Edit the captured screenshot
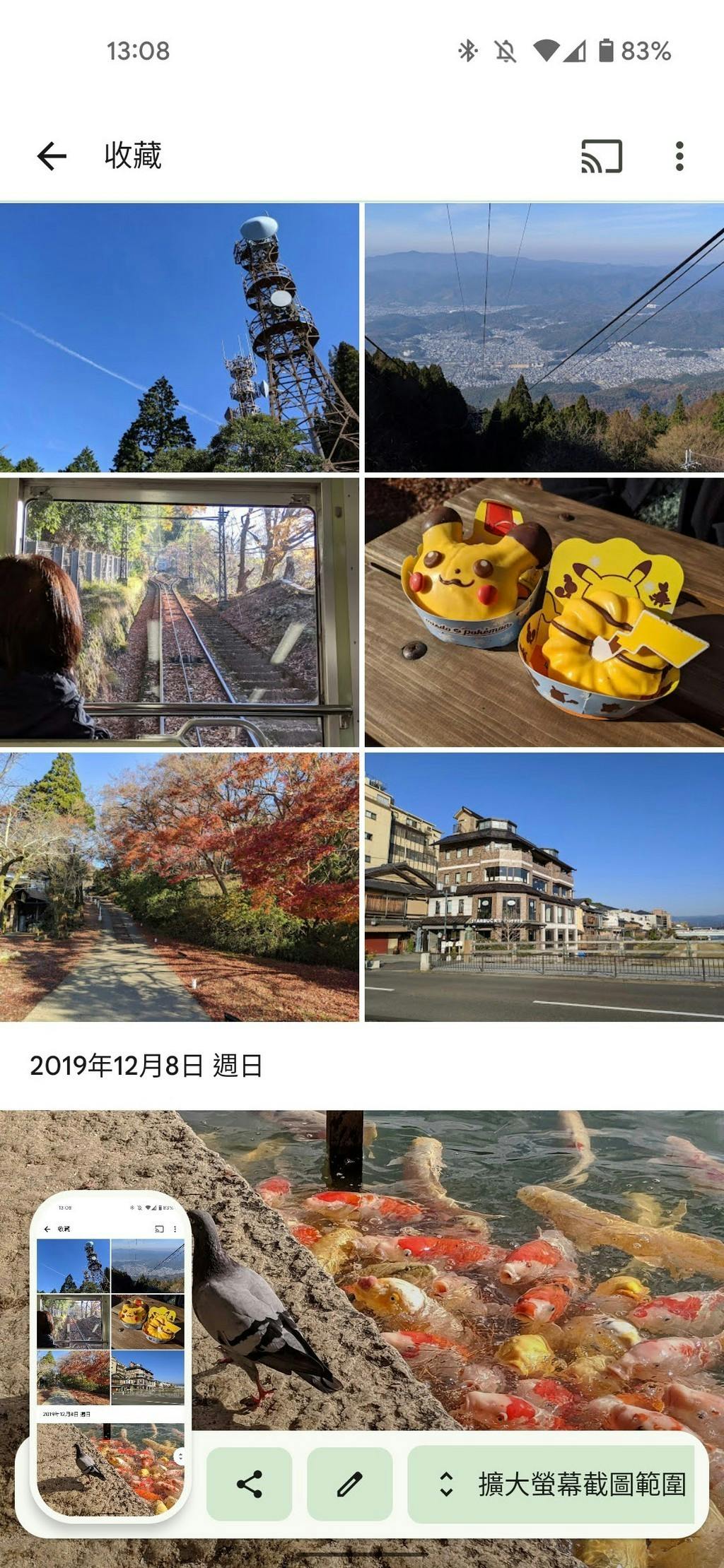 pos(349,1484)
